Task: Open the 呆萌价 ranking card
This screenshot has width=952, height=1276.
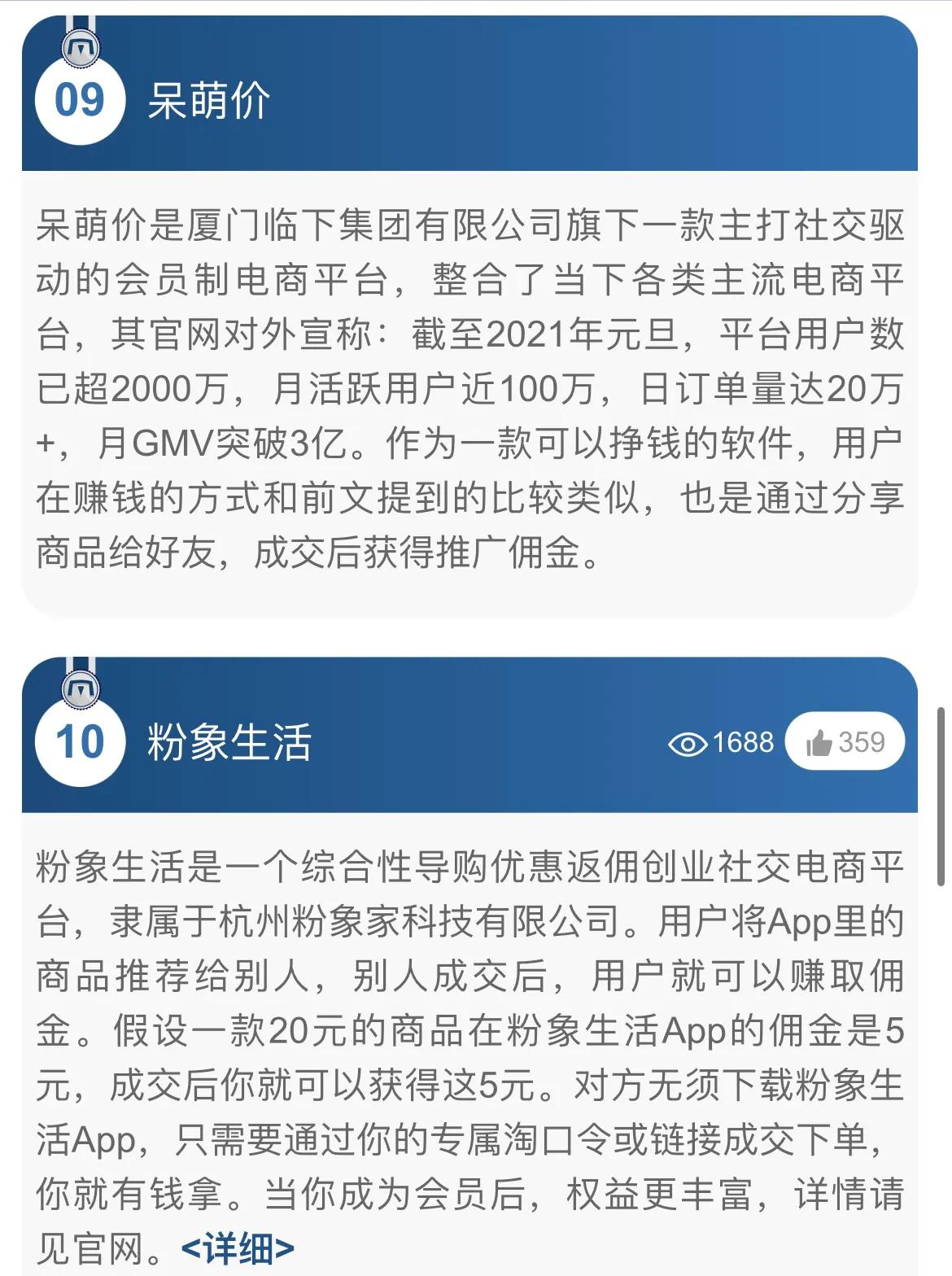Action: [x=208, y=102]
